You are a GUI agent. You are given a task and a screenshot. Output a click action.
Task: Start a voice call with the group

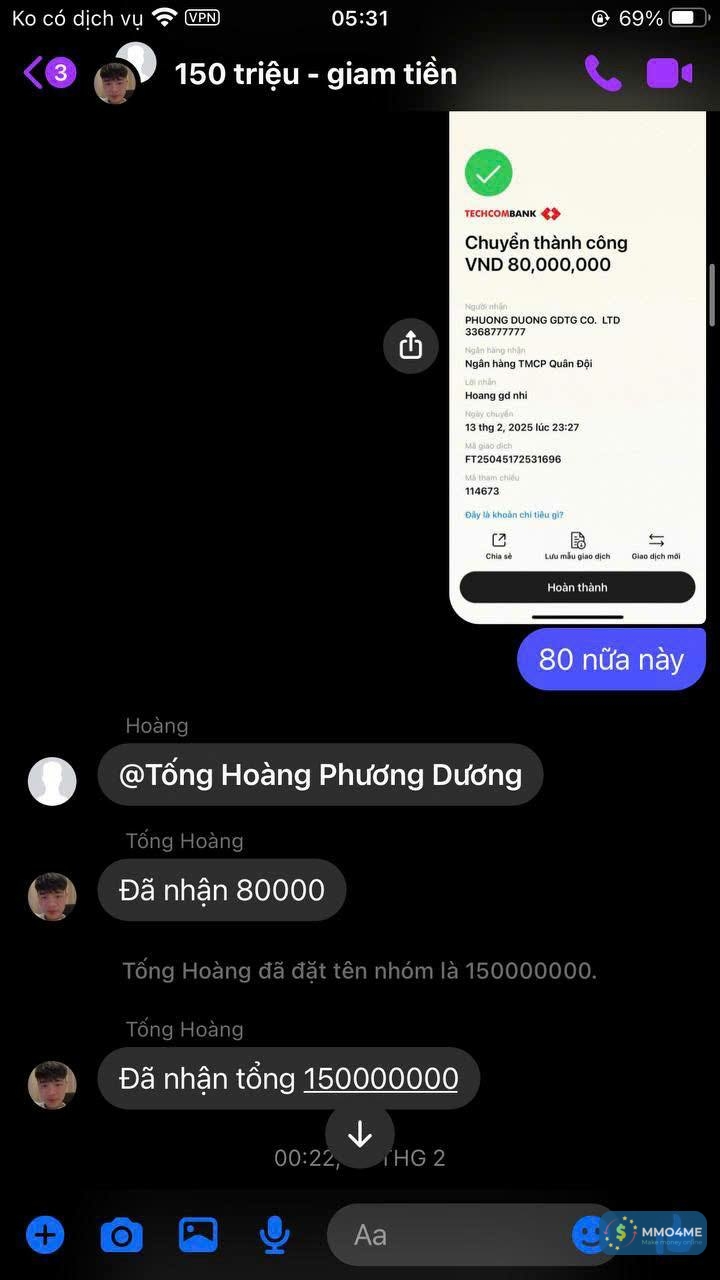tap(603, 73)
